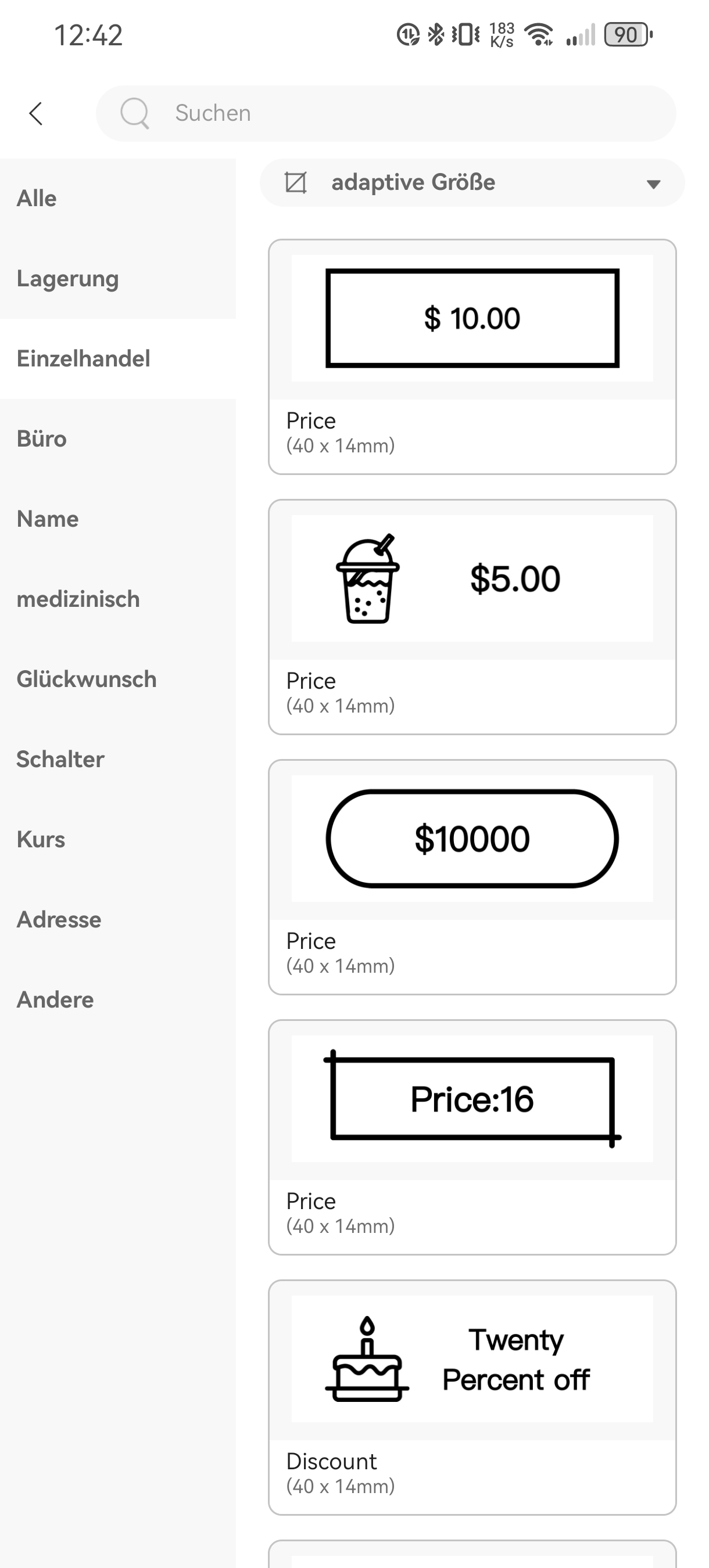Open the $ 10.00 price template

(472, 357)
